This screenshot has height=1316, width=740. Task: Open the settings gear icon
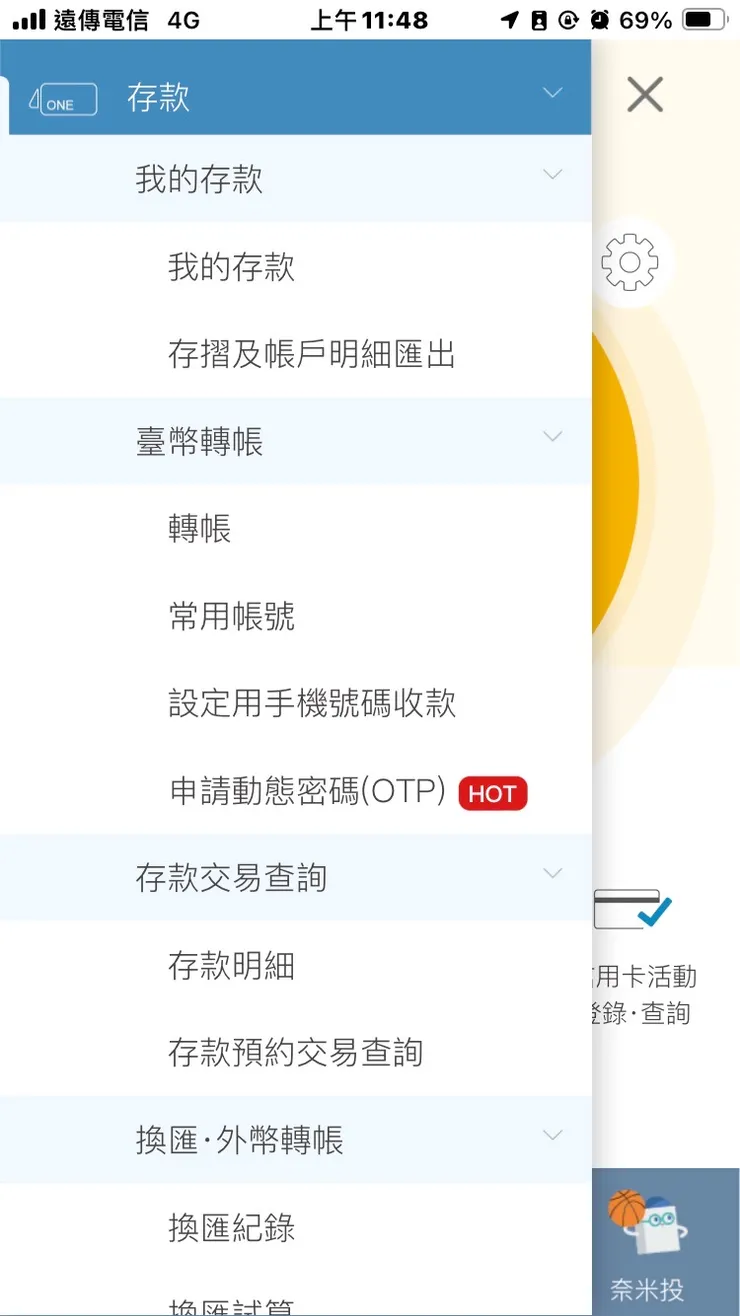[630, 263]
